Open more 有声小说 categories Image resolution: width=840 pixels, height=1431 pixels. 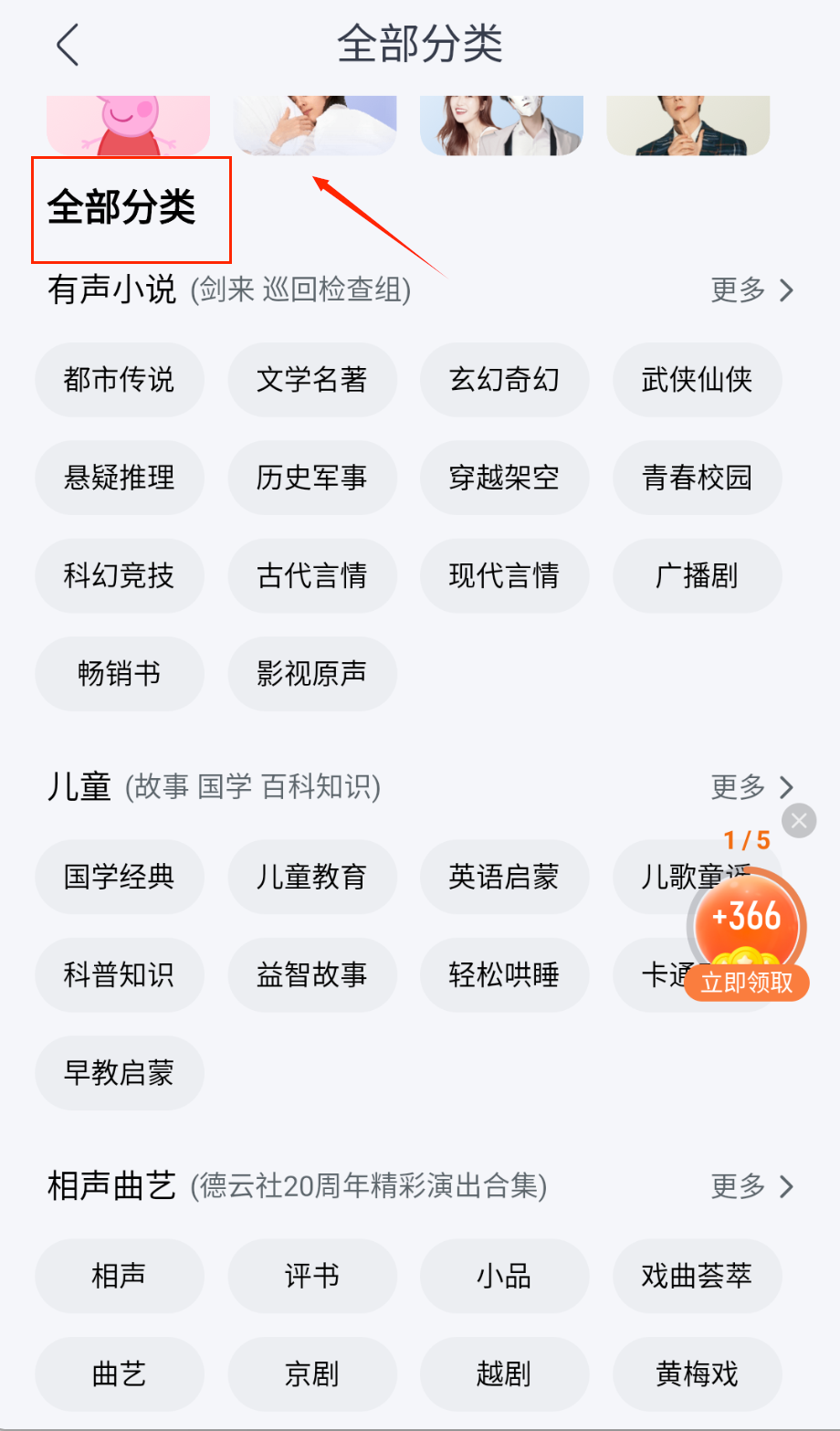coord(752,290)
